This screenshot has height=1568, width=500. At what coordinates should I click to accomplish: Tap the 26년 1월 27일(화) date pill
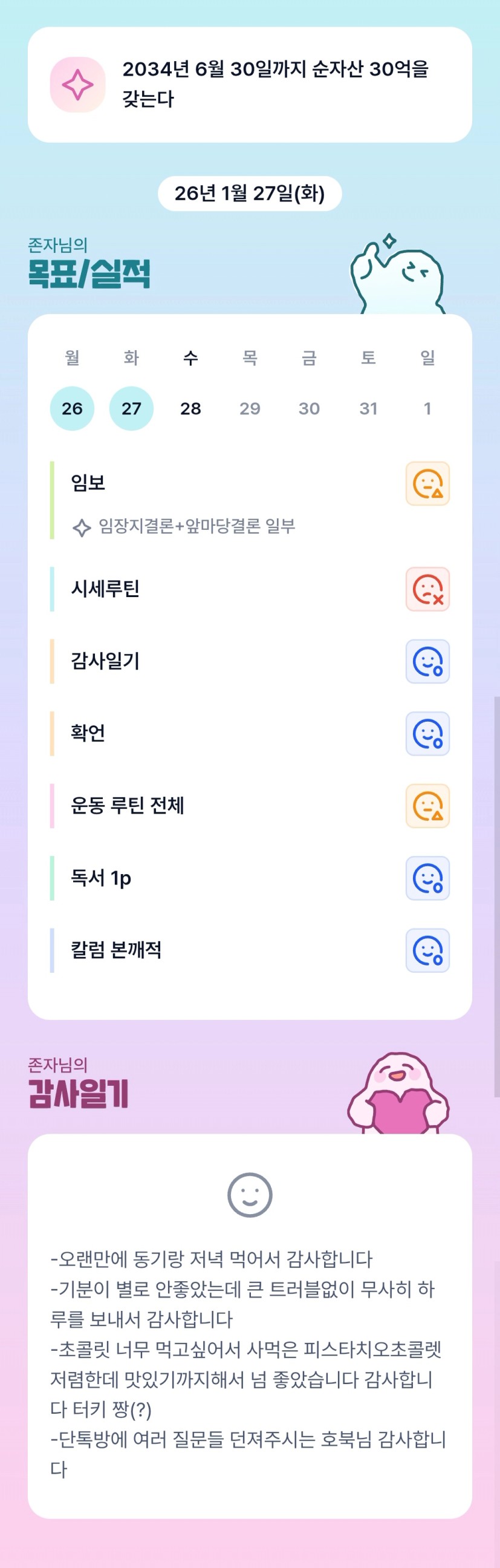tap(250, 194)
